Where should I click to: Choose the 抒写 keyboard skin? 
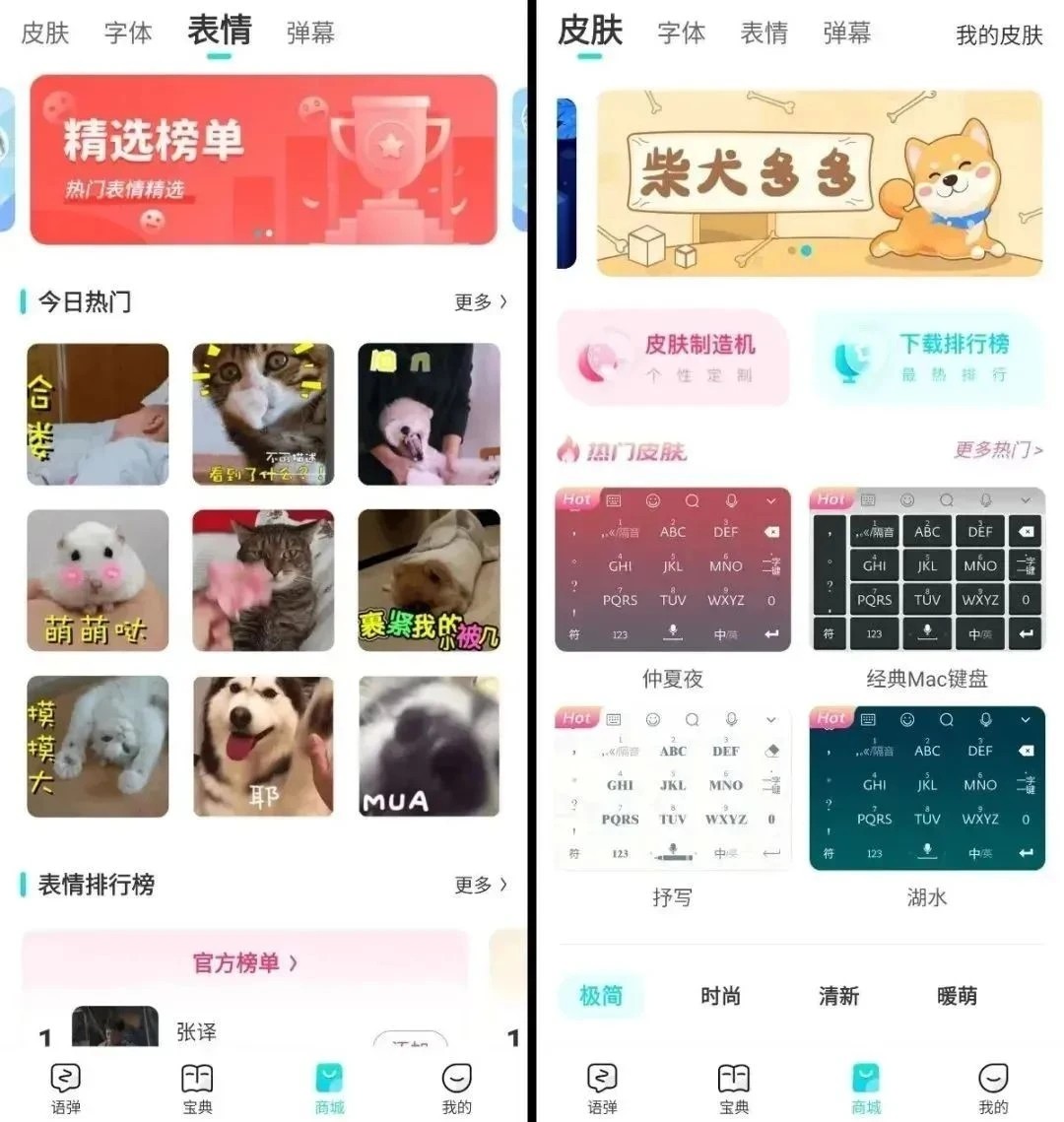coord(673,788)
